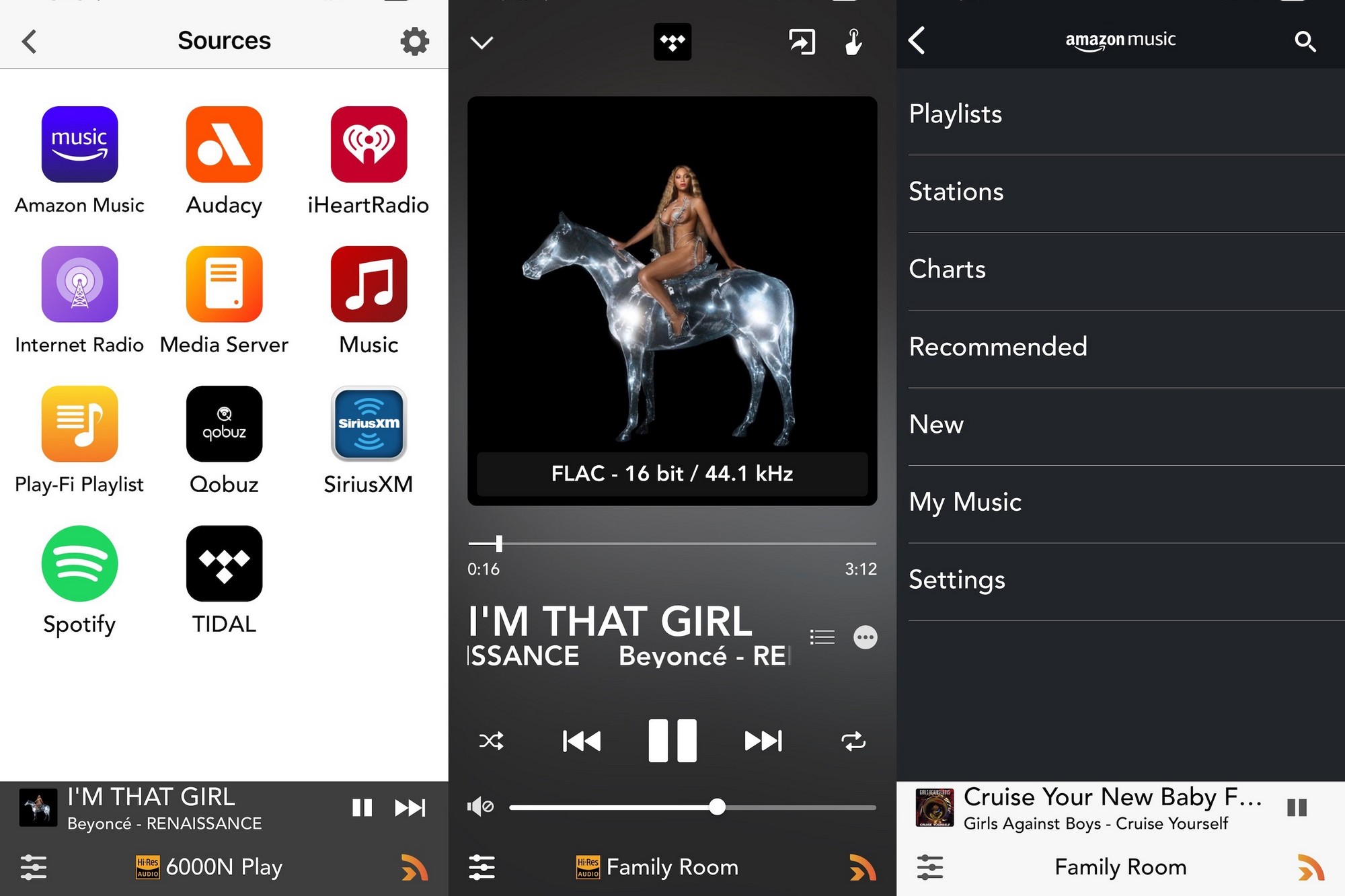Select SiriusXM source
Image resolution: width=1345 pixels, height=896 pixels.
pyautogui.click(x=369, y=424)
